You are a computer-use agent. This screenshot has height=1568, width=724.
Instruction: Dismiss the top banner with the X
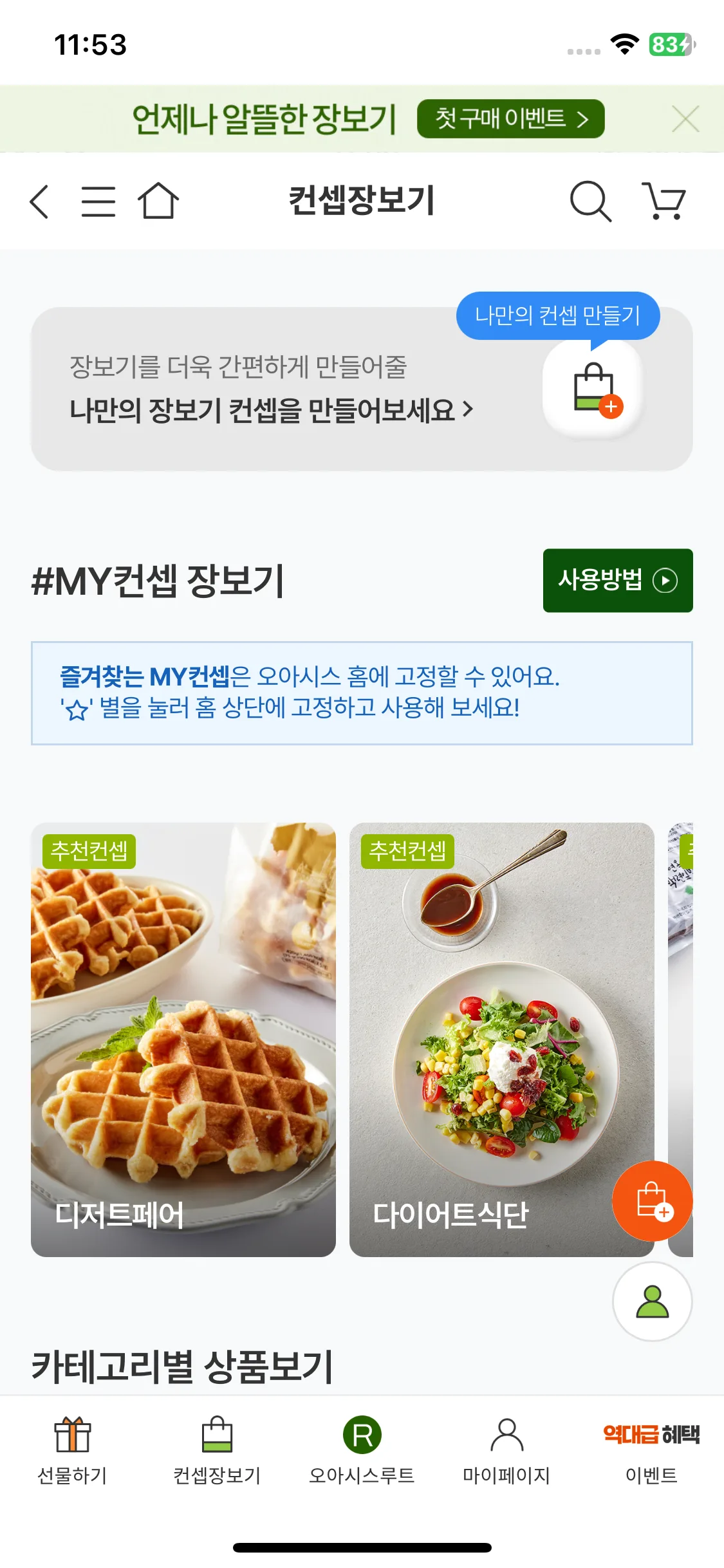click(x=685, y=118)
